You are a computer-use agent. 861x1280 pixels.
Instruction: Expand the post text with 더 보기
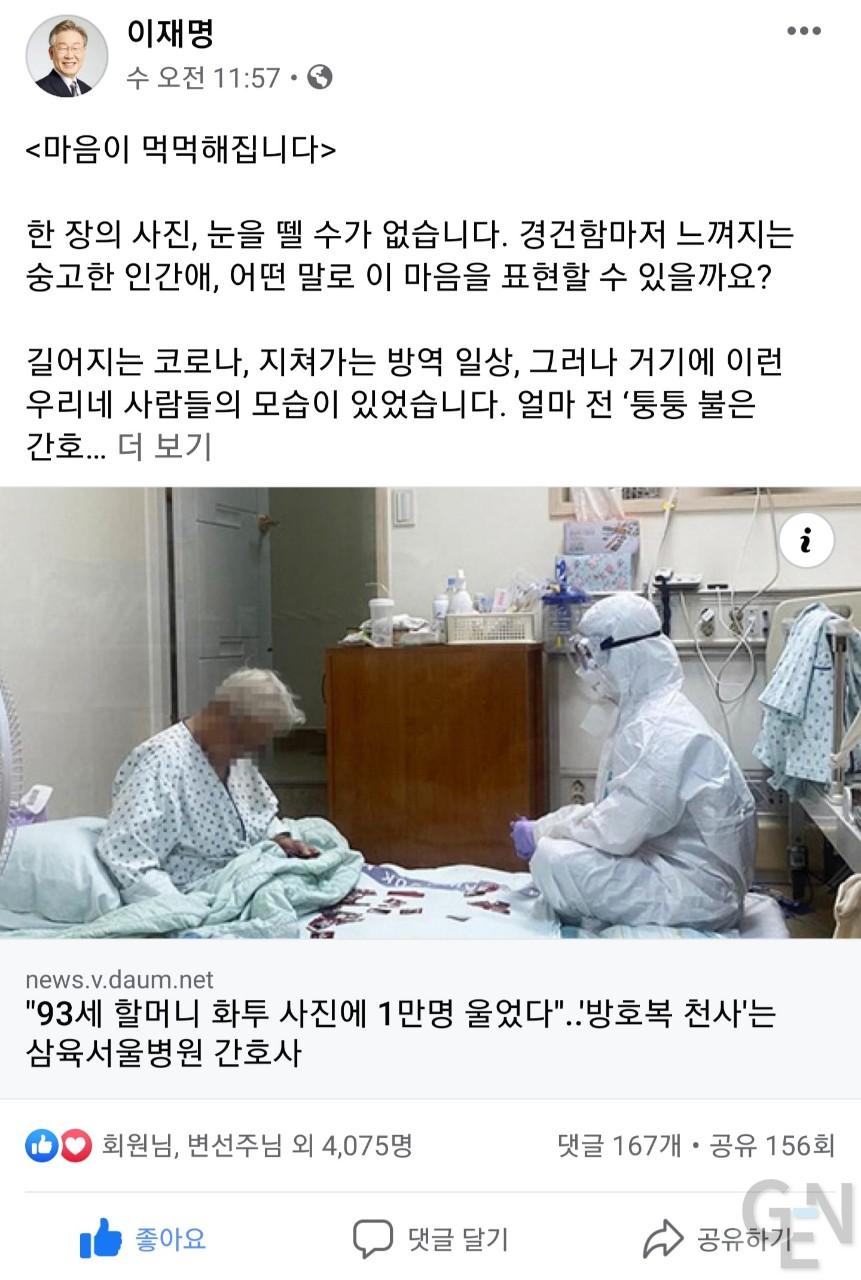[x=165, y=447]
